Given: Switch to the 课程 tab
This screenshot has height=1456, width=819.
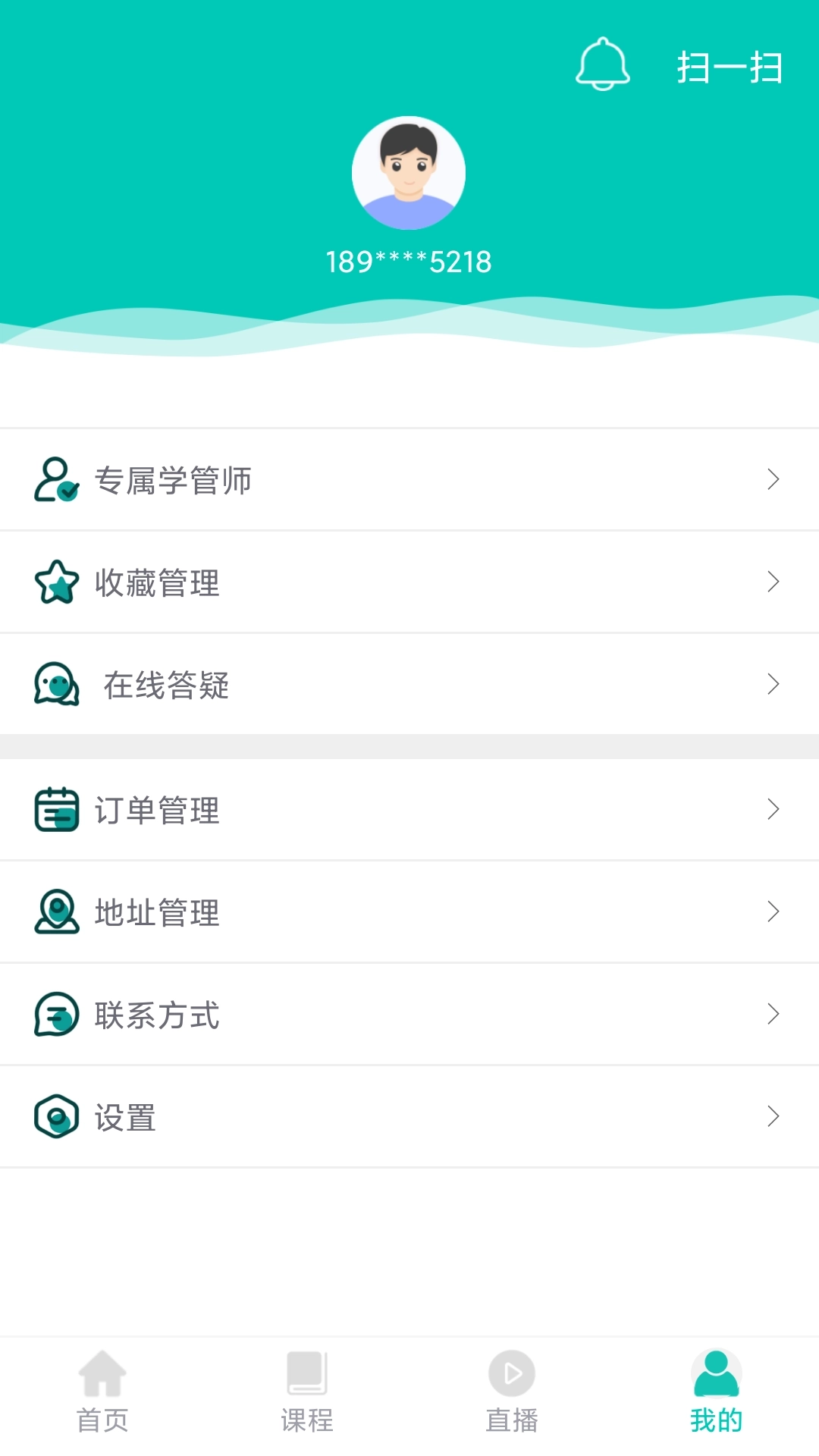Looking at the screenshot, I should click(x=307, y=1395).
